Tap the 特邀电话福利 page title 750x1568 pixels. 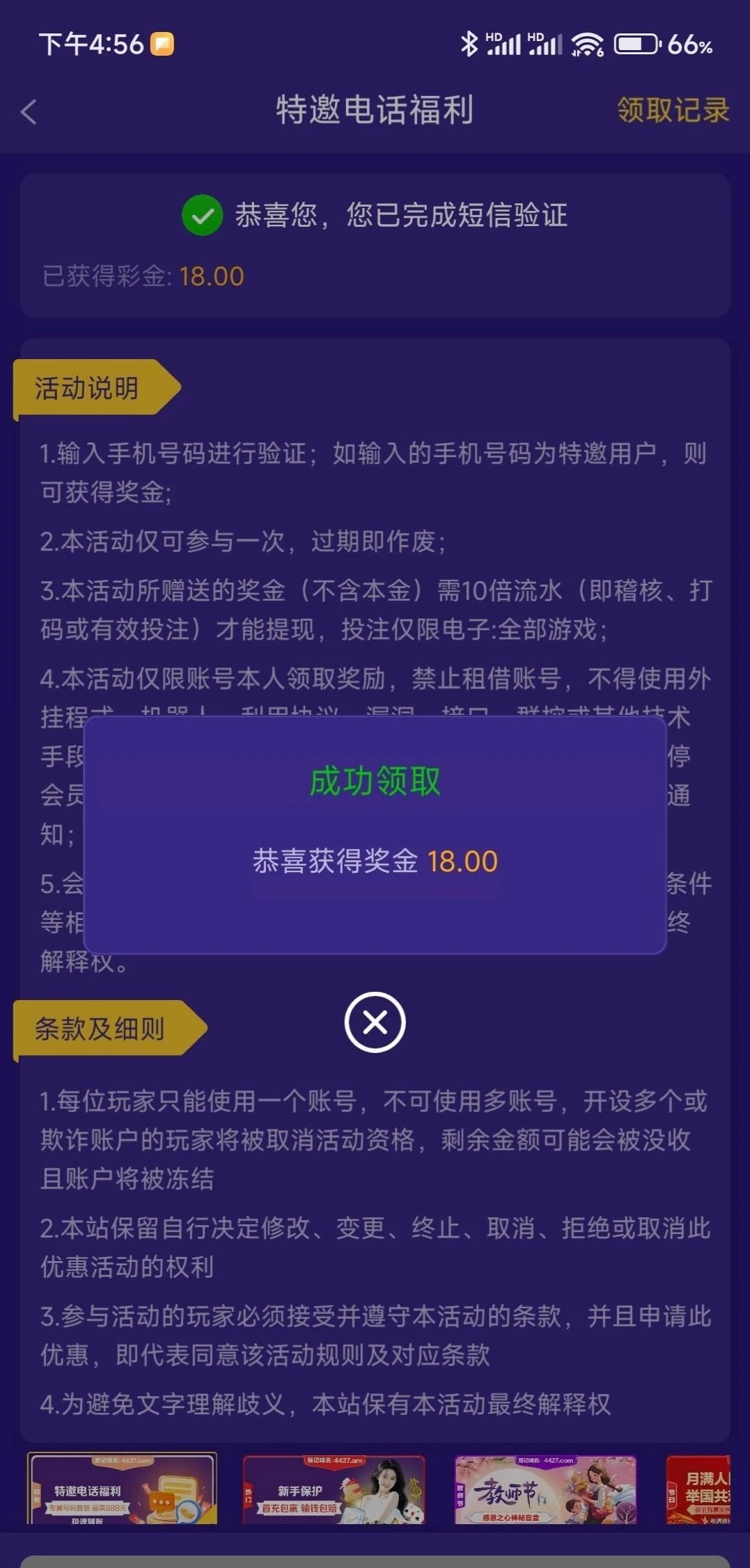click(375, 110)
